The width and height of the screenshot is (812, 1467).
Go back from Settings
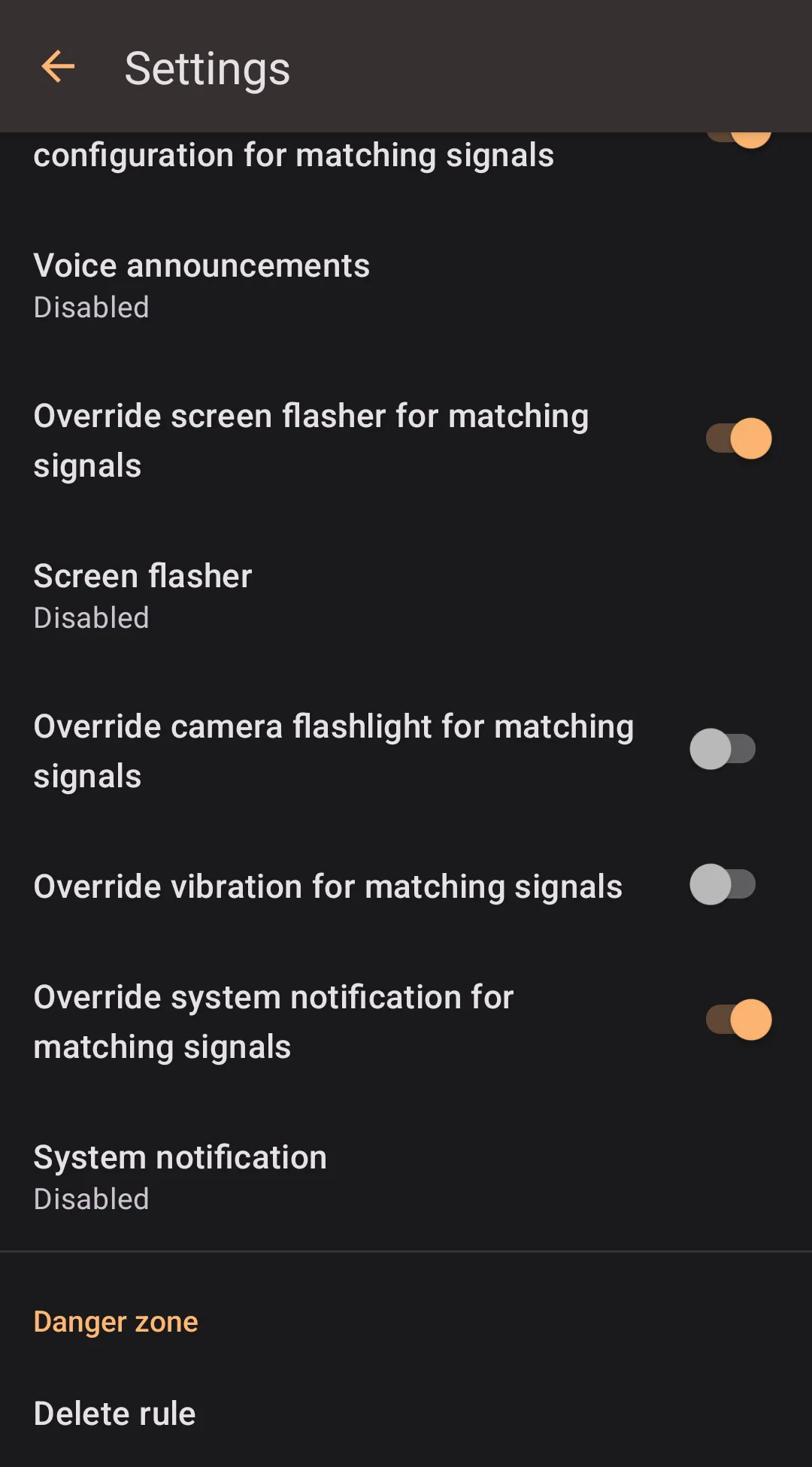58,67
